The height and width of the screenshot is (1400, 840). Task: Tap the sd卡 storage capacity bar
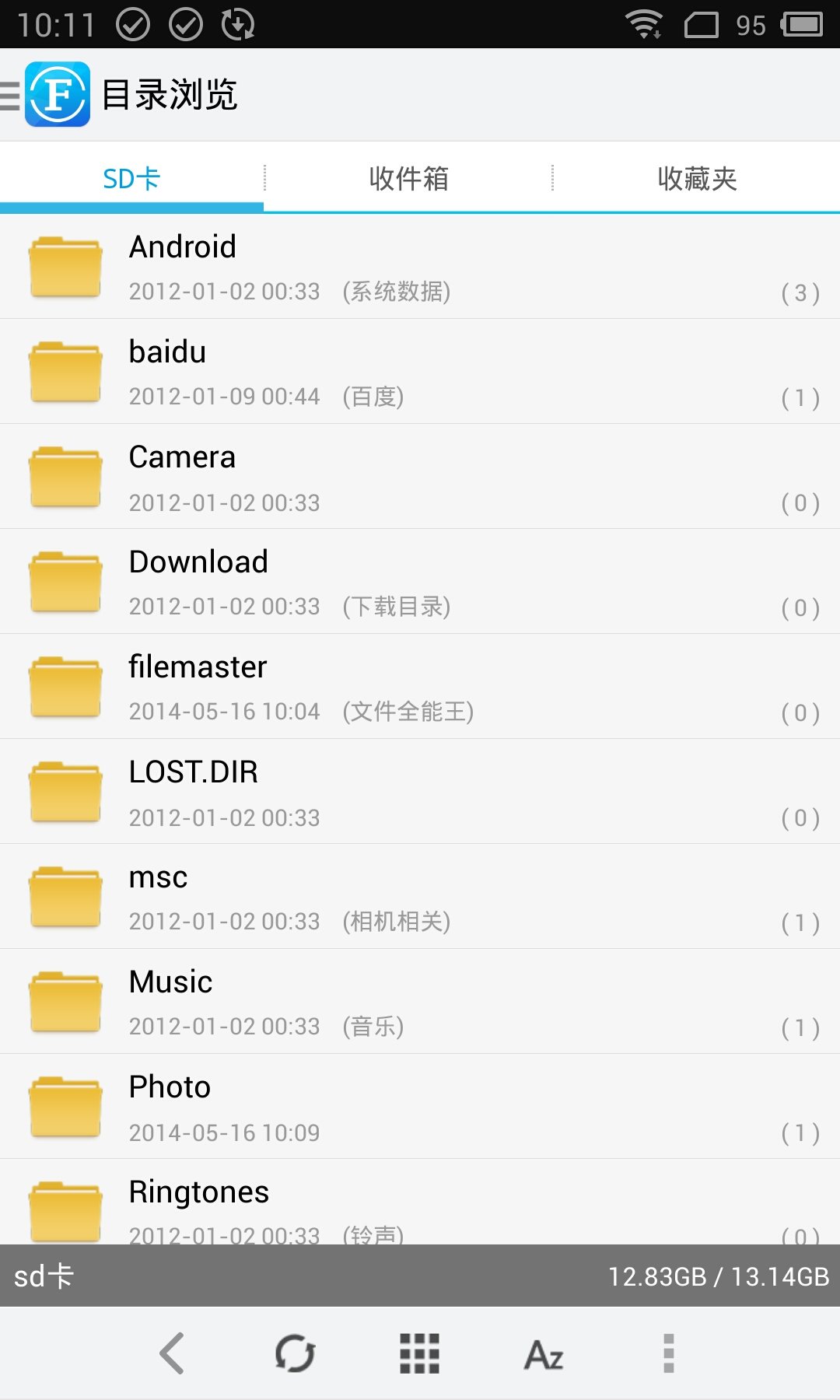pos(420,1276)
